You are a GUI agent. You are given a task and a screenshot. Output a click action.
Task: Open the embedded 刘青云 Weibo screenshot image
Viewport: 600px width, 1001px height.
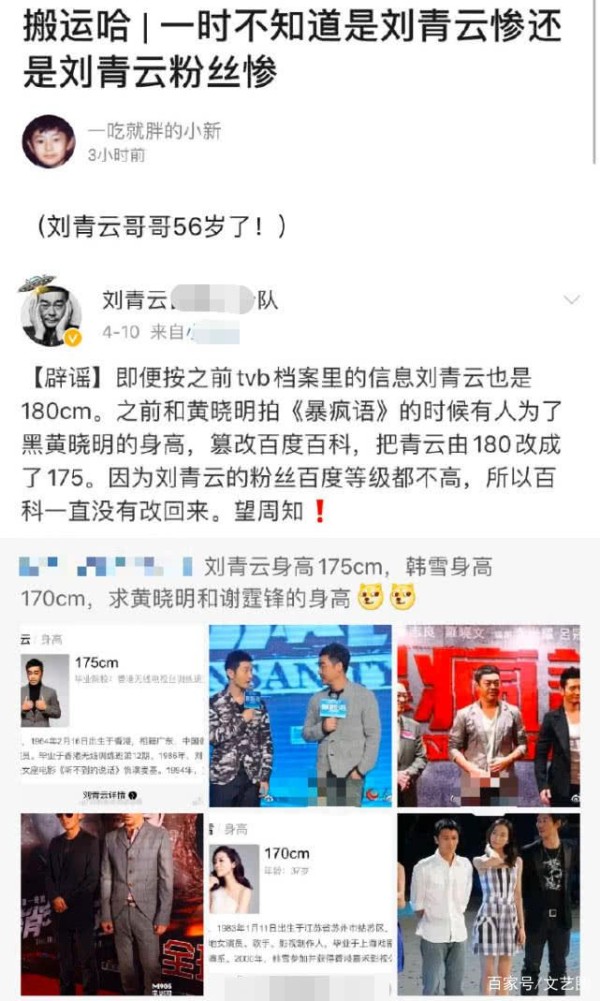point(300,632)
